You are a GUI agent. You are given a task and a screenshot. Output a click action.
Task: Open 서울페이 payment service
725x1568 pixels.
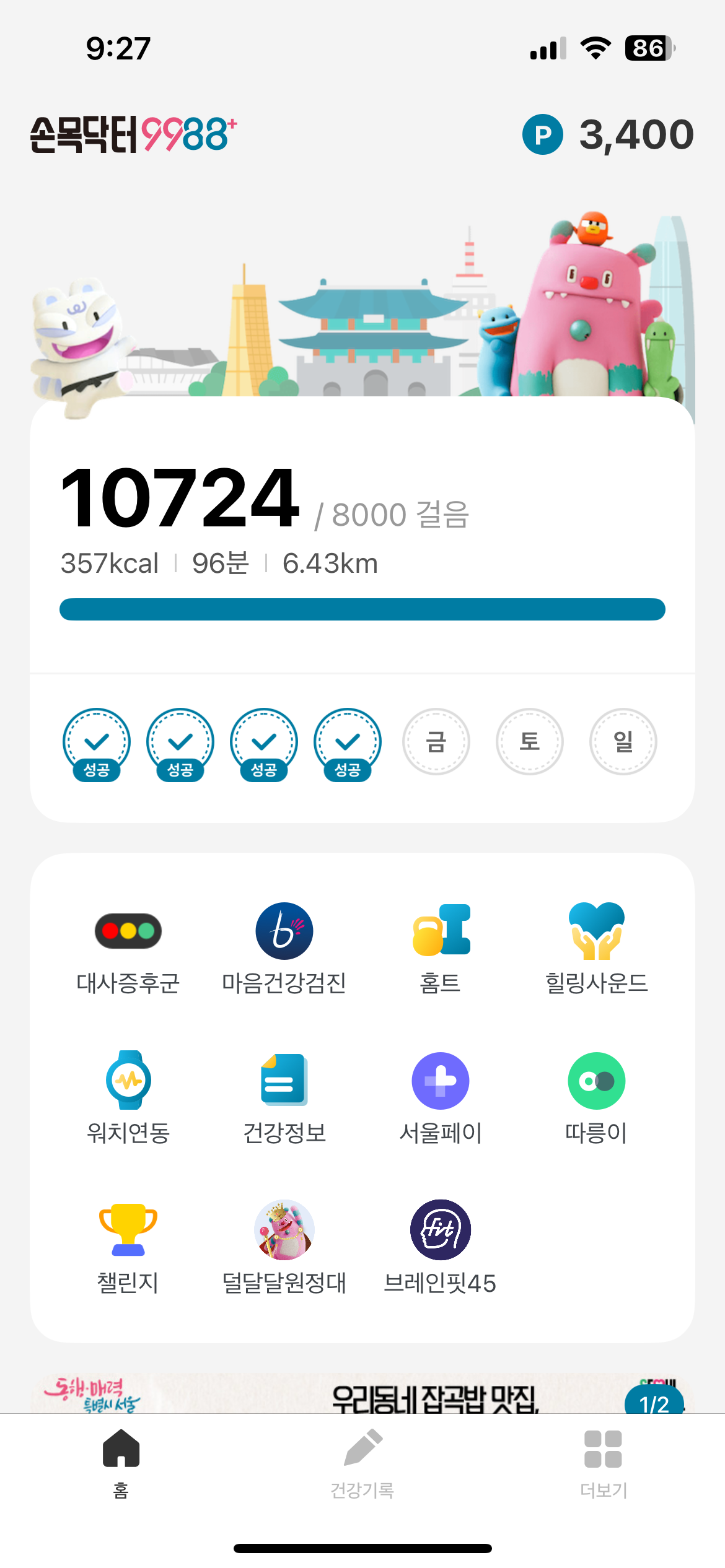tap(441, 1097)
